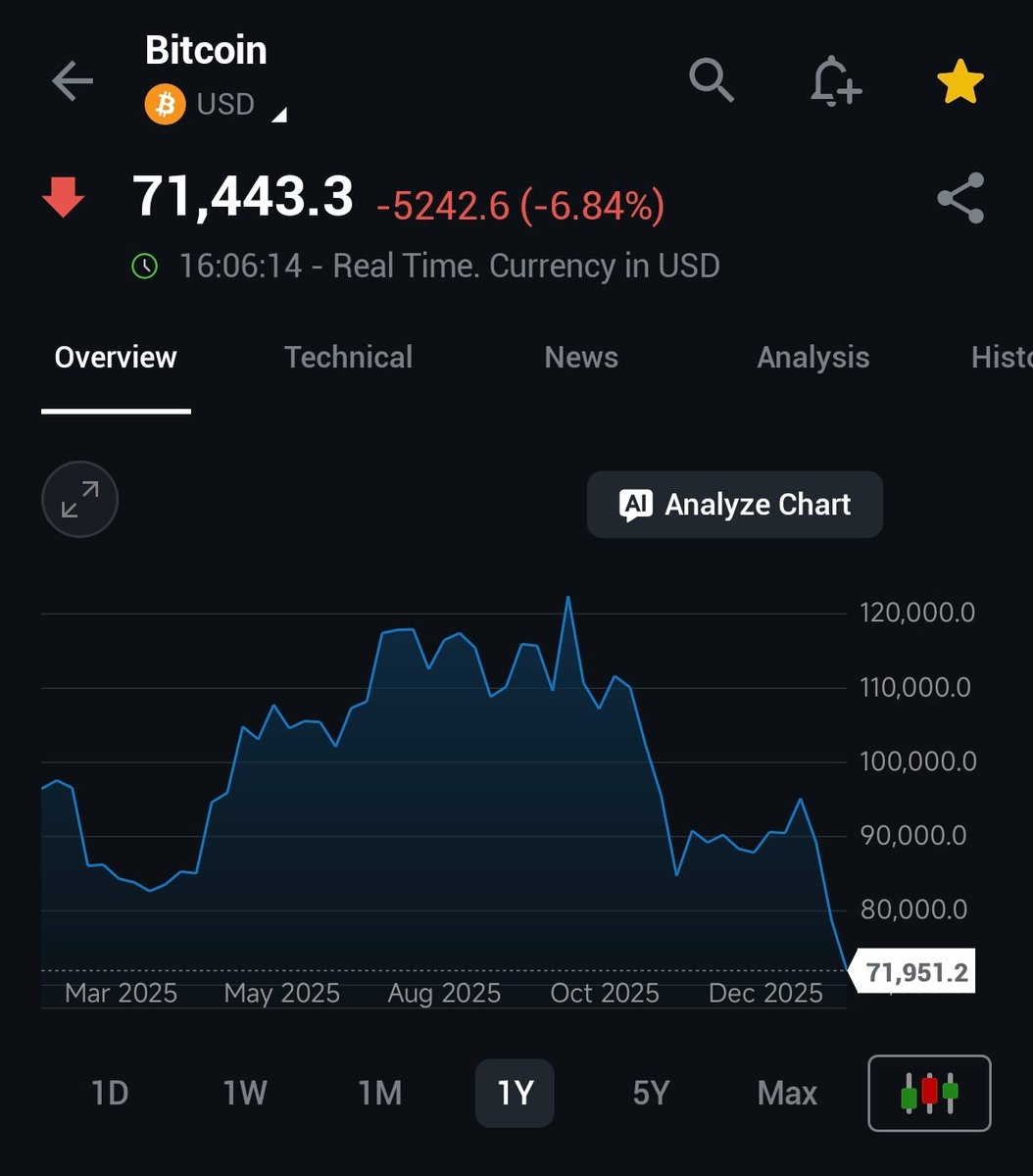The image size is (1033, 1176).
Task: Select the 1M chart range
Action: click(379, 1093)
